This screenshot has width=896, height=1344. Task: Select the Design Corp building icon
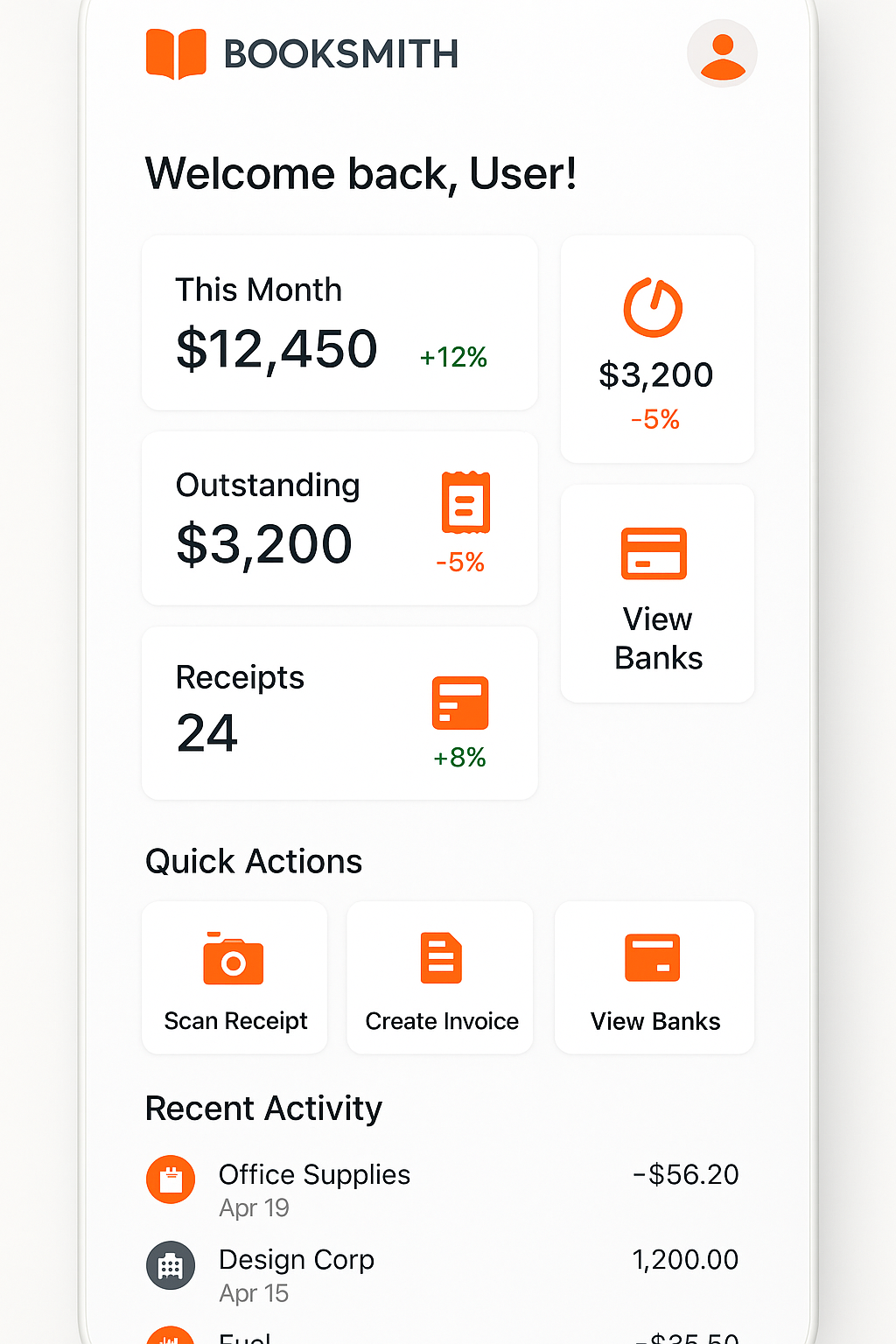(171, 1265)
